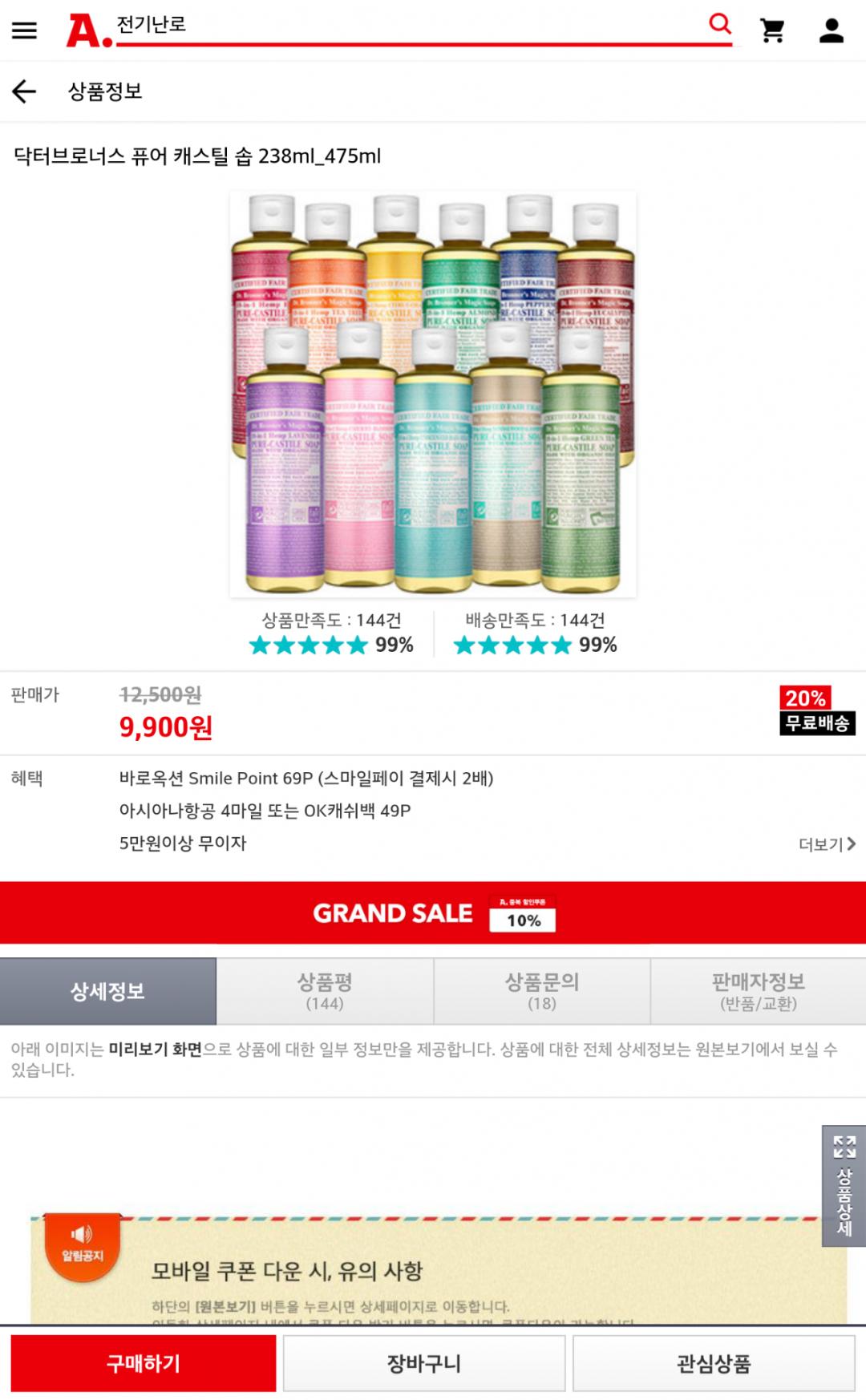Viewport: 866px width, 1400px height.
Task: Switch to the 상품평 (144) tab
Action: coord(325,991)
